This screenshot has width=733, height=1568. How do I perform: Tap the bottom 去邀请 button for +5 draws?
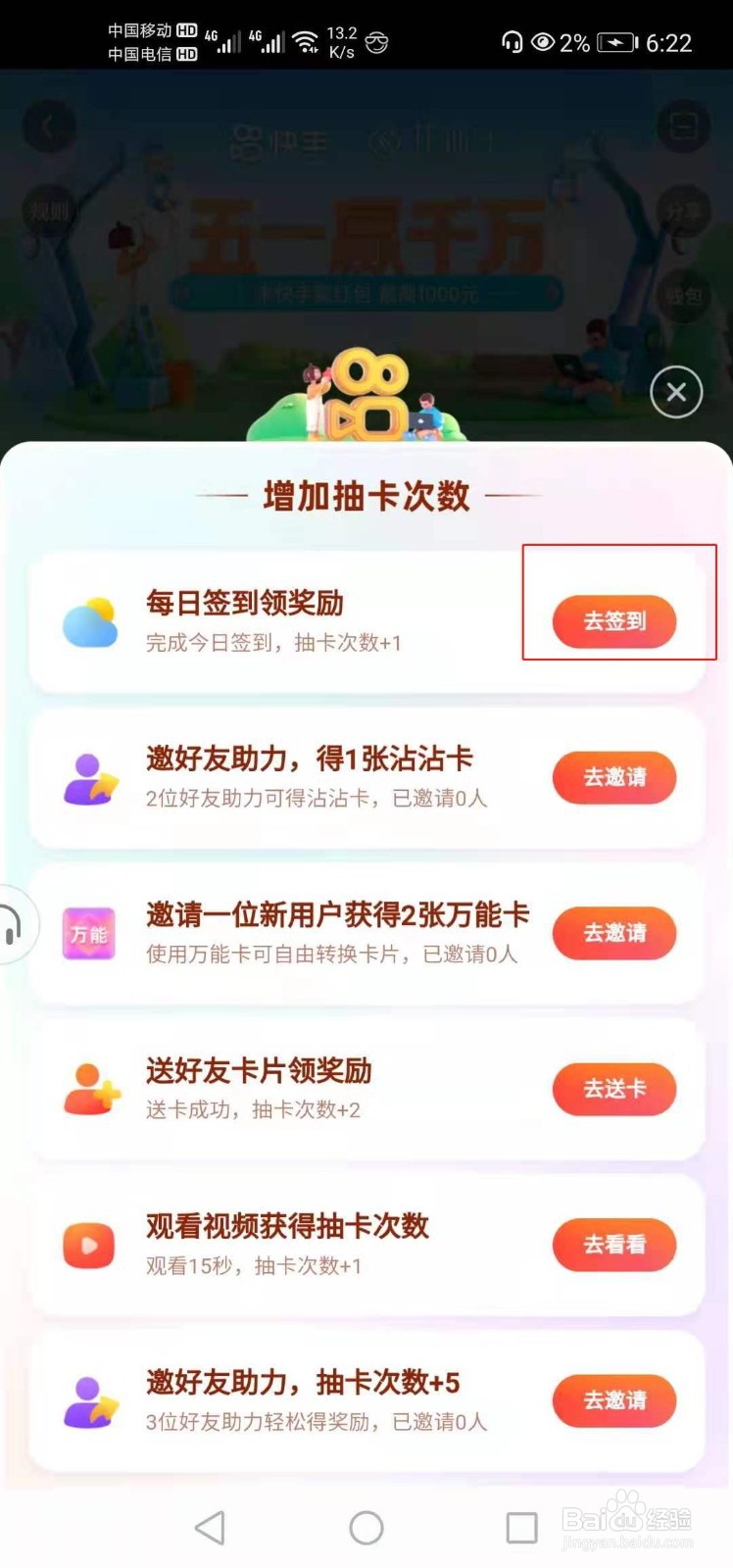click(614, 1401)
